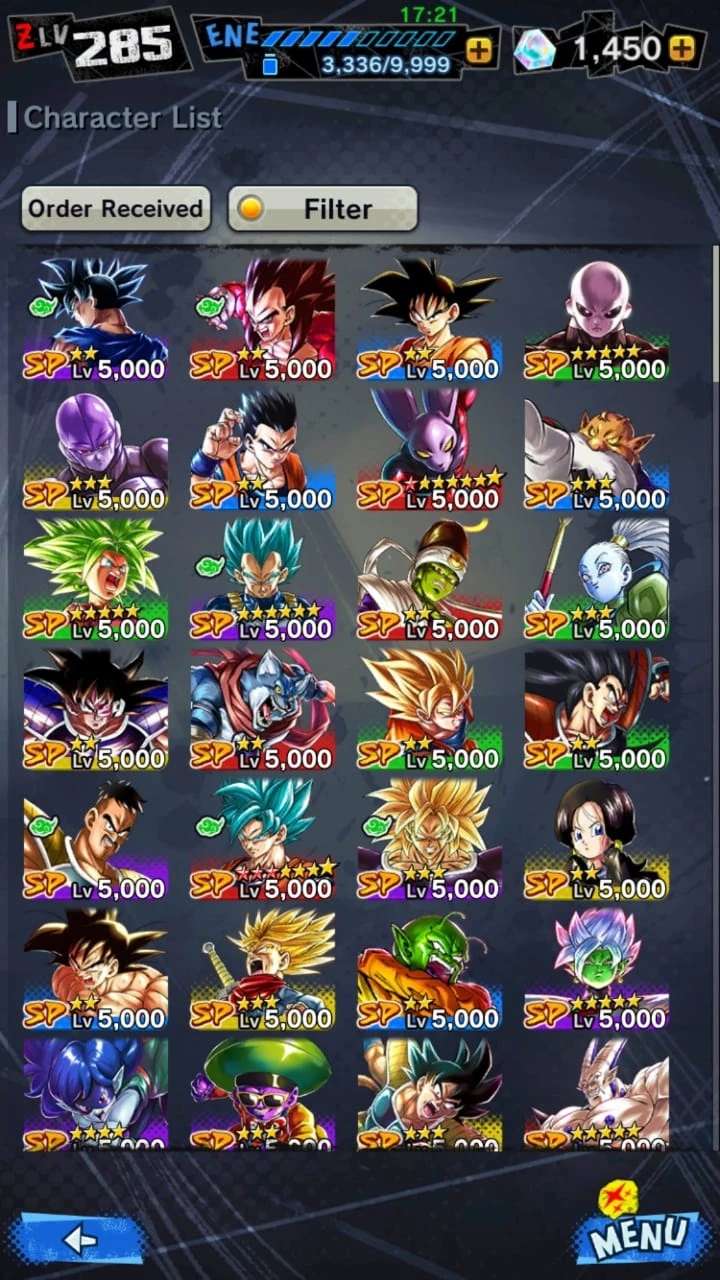The image size is (720, 1280).
Task: Open the character with green sombrero hat
Action: pos(263,1093)
